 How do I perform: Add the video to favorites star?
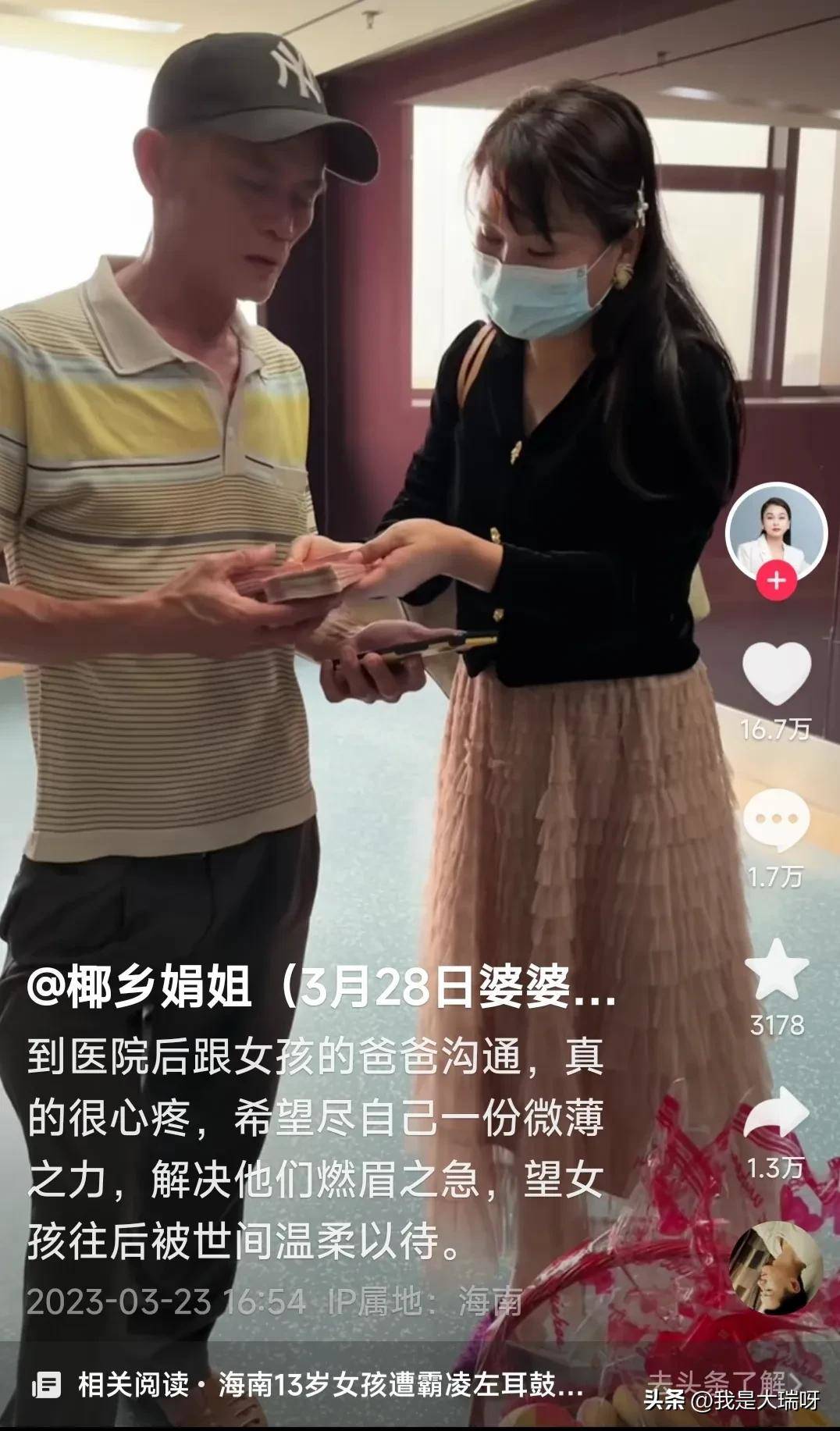(x=776, y=970)
